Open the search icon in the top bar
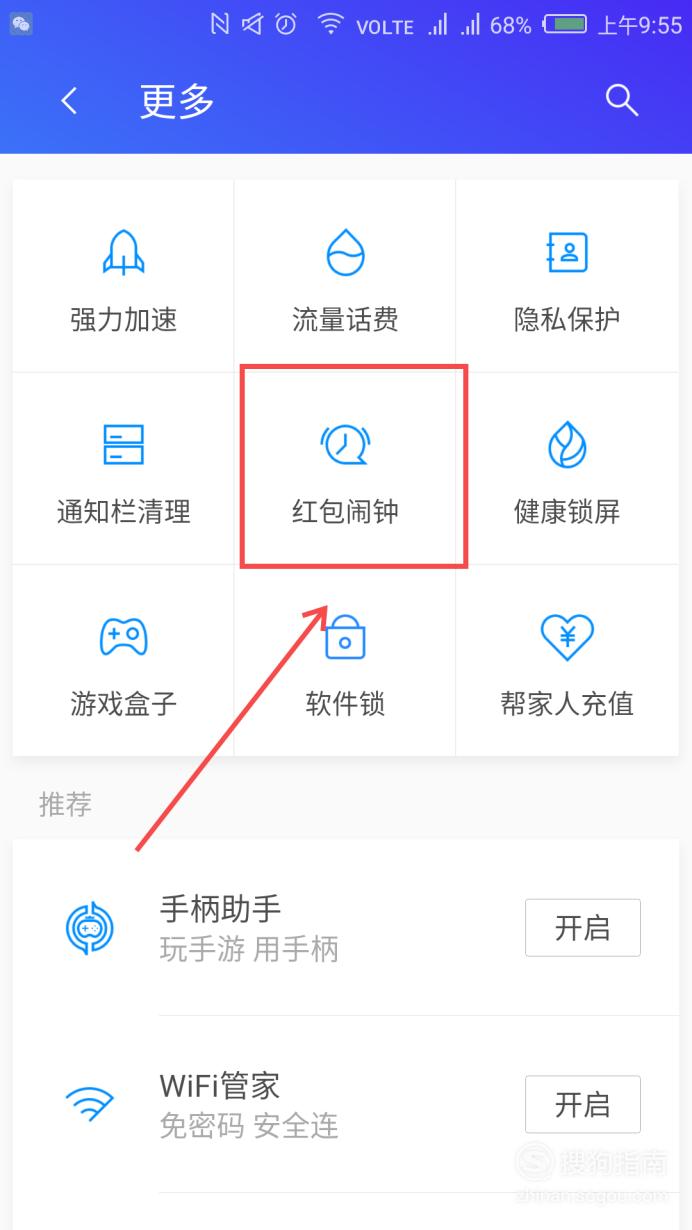The image size is (692, 1230). (622, 100)
